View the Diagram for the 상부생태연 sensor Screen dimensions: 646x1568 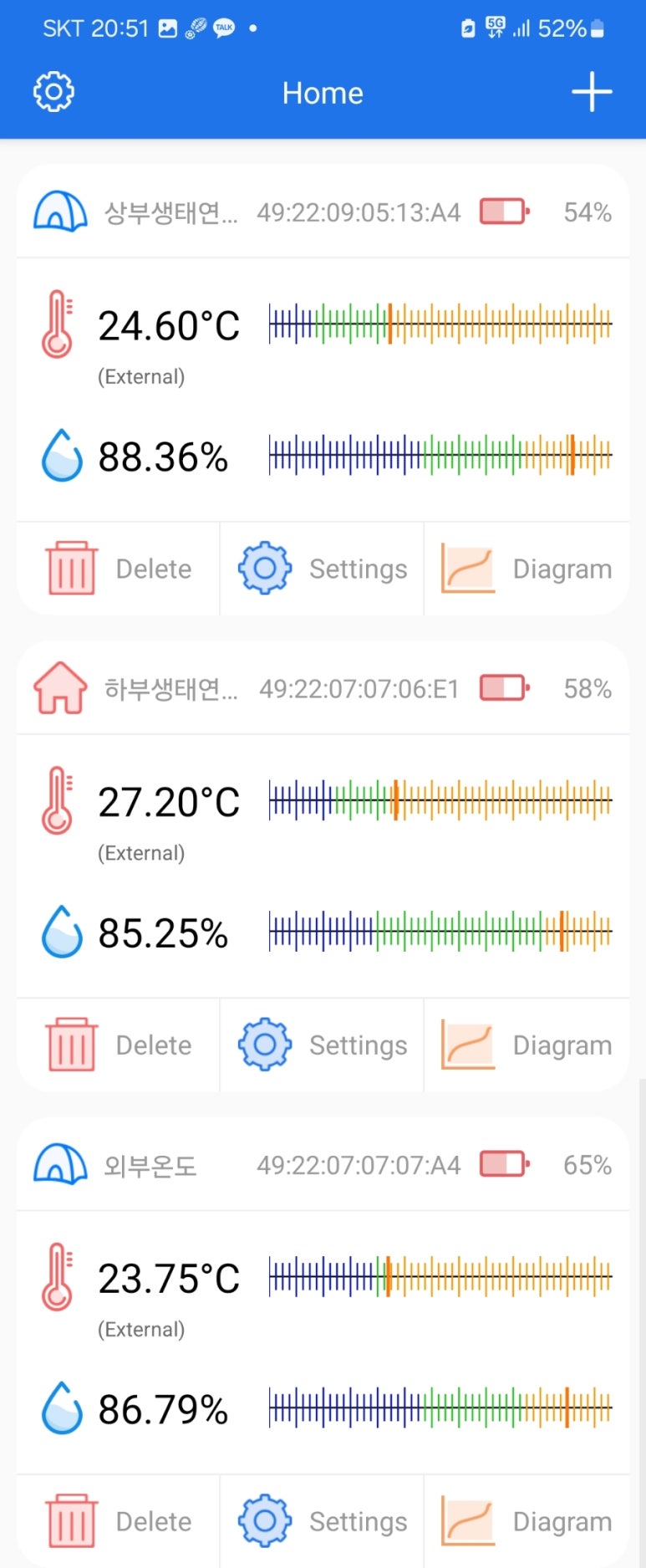coord(526,569)
